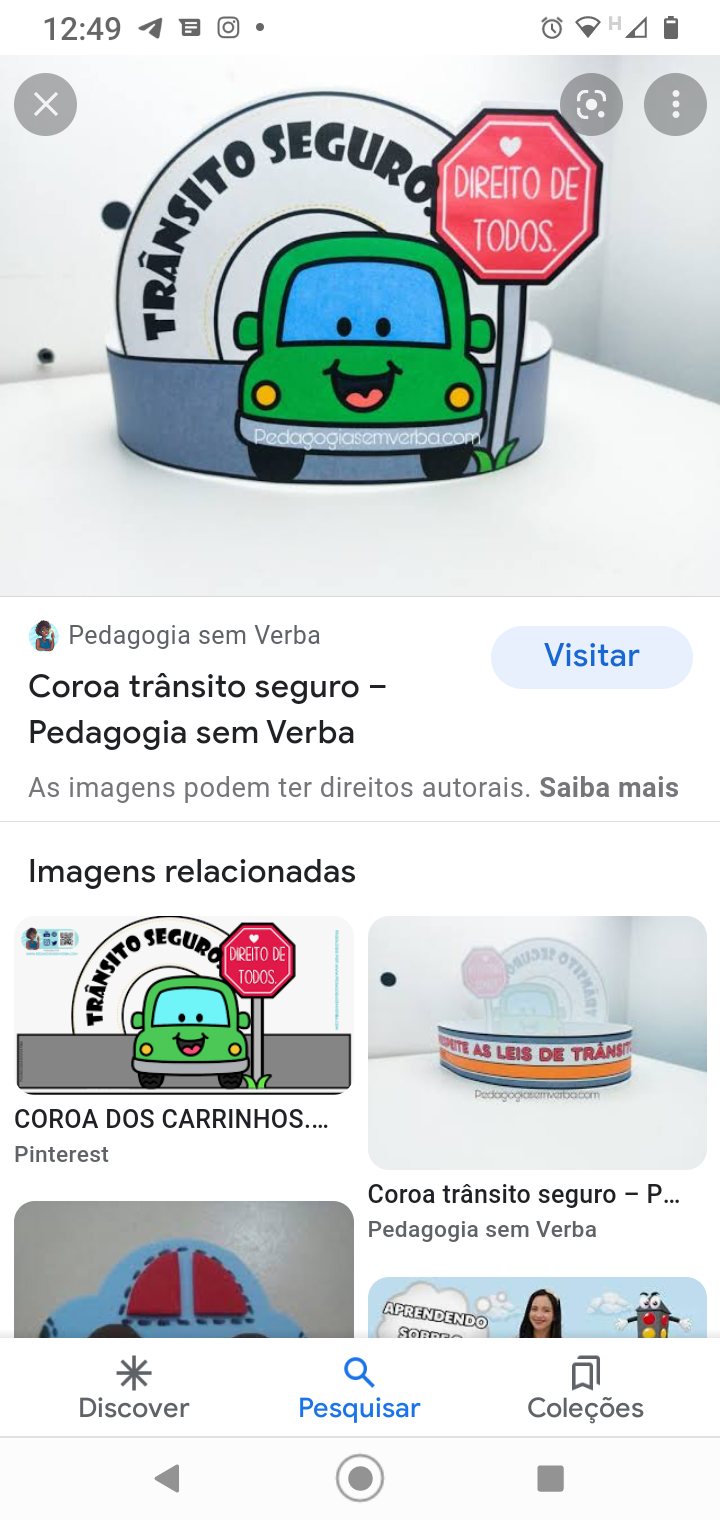
Task: Open the three-dot overflow menu
Action: pyautogui.click(x=676, y=104)
